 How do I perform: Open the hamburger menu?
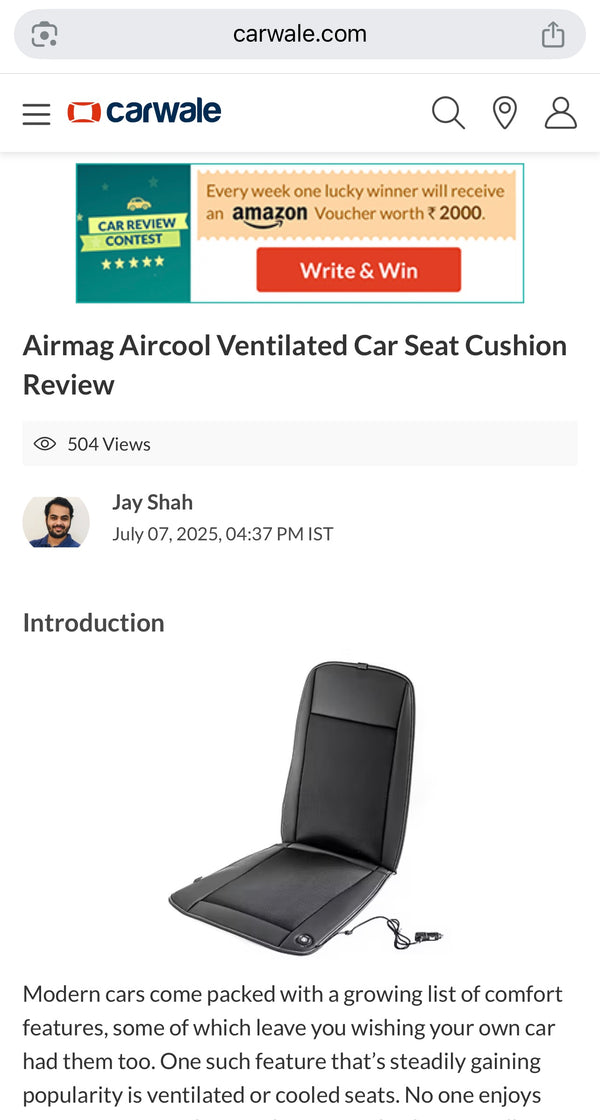[x=36, y=114]
